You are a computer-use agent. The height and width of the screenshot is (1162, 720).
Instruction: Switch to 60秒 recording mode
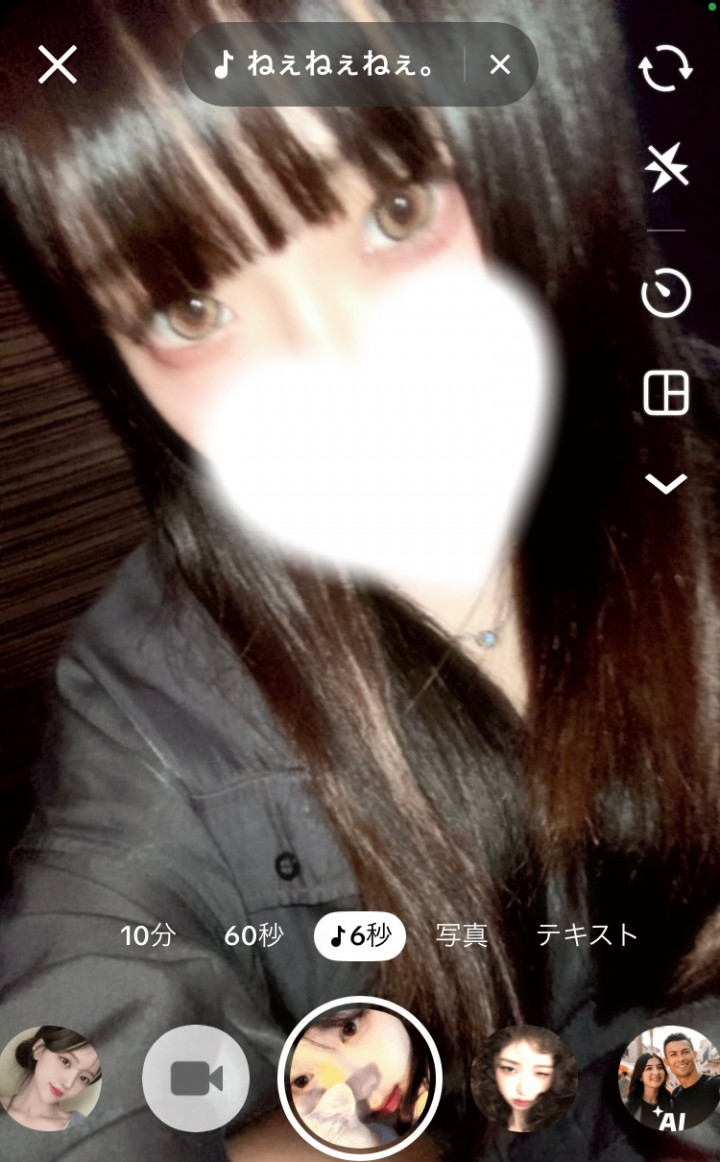tap(254, 936)
